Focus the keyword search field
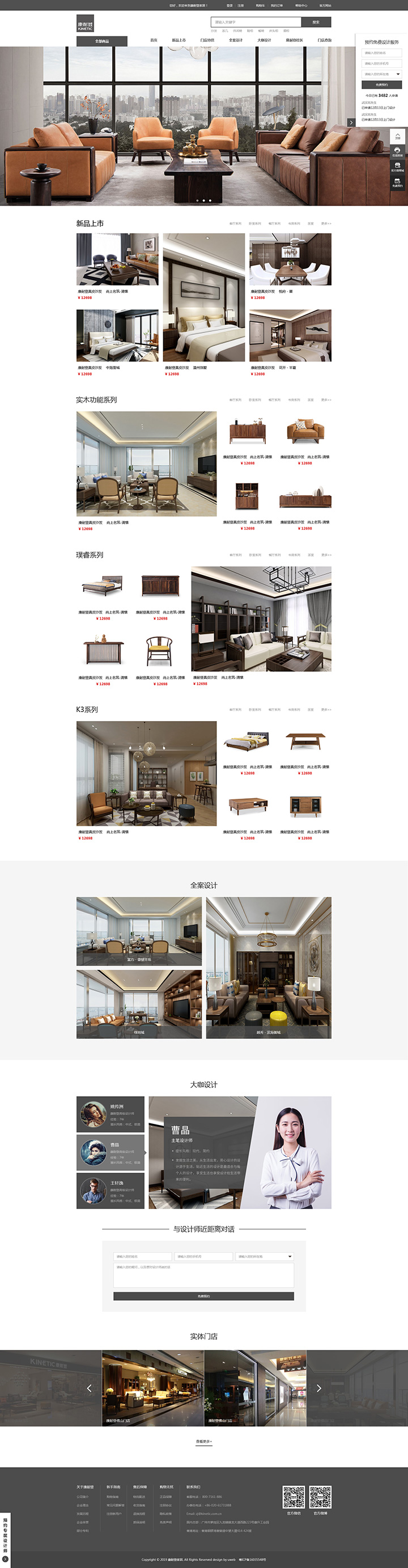Viewport: 408px width, 1568px height. click(x=256, y=22)
